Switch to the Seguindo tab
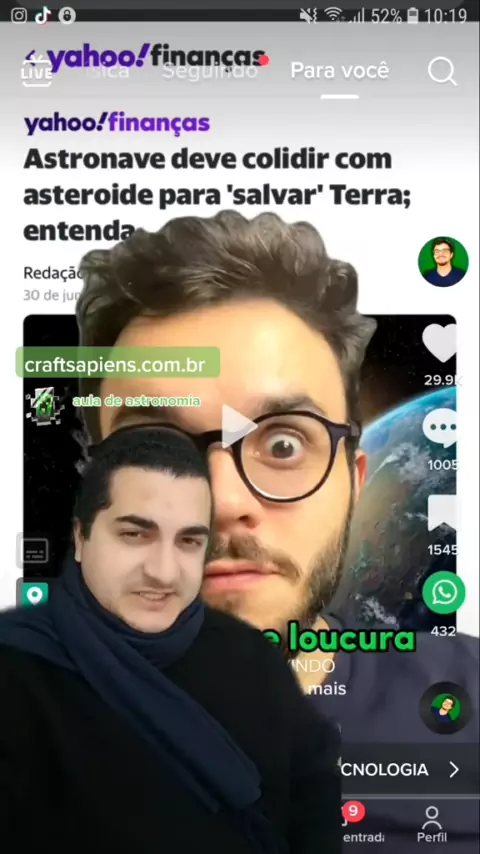This screenshot has height=854, width=480. [210, 71]
